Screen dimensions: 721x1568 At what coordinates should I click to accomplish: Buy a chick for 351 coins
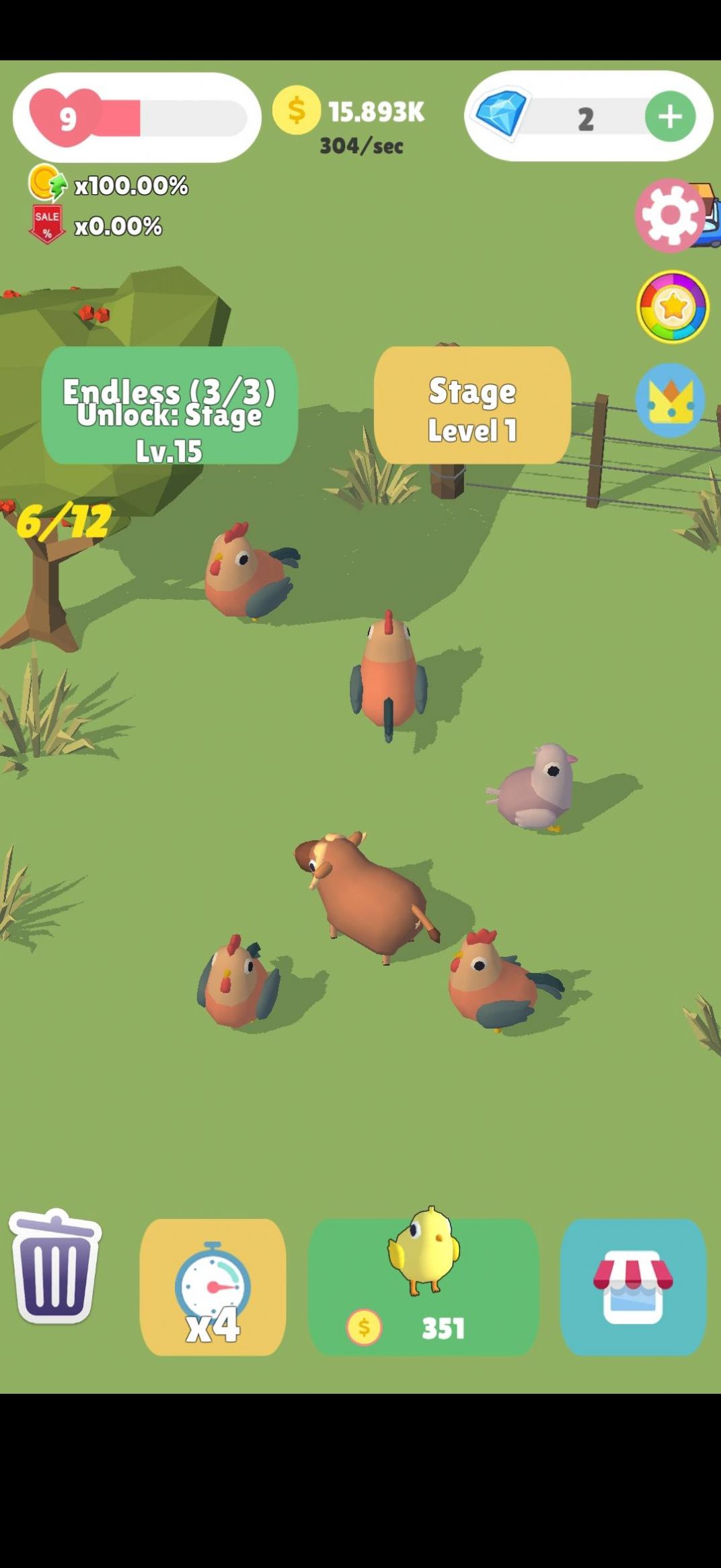[x=424, y=1287]
